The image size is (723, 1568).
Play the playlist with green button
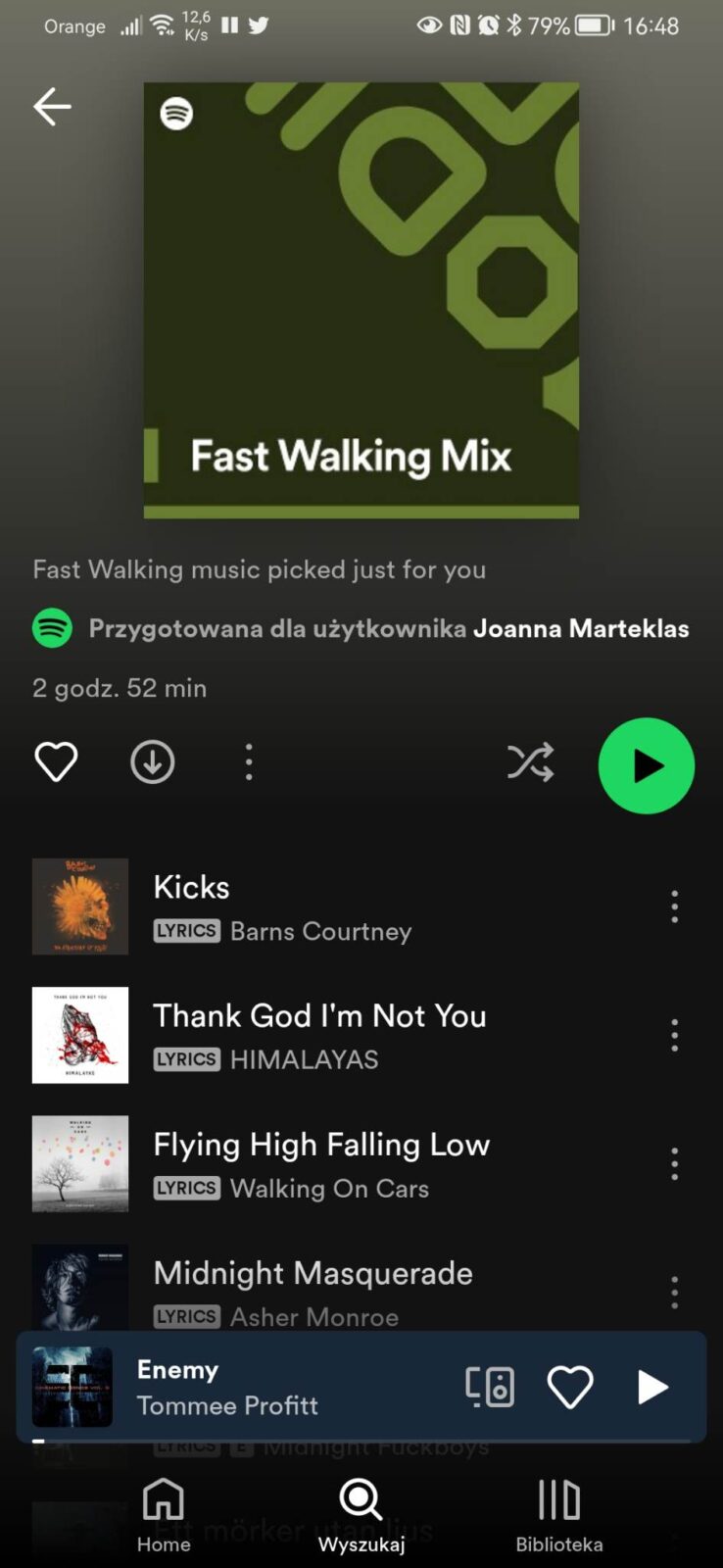(x=646, y=765)
